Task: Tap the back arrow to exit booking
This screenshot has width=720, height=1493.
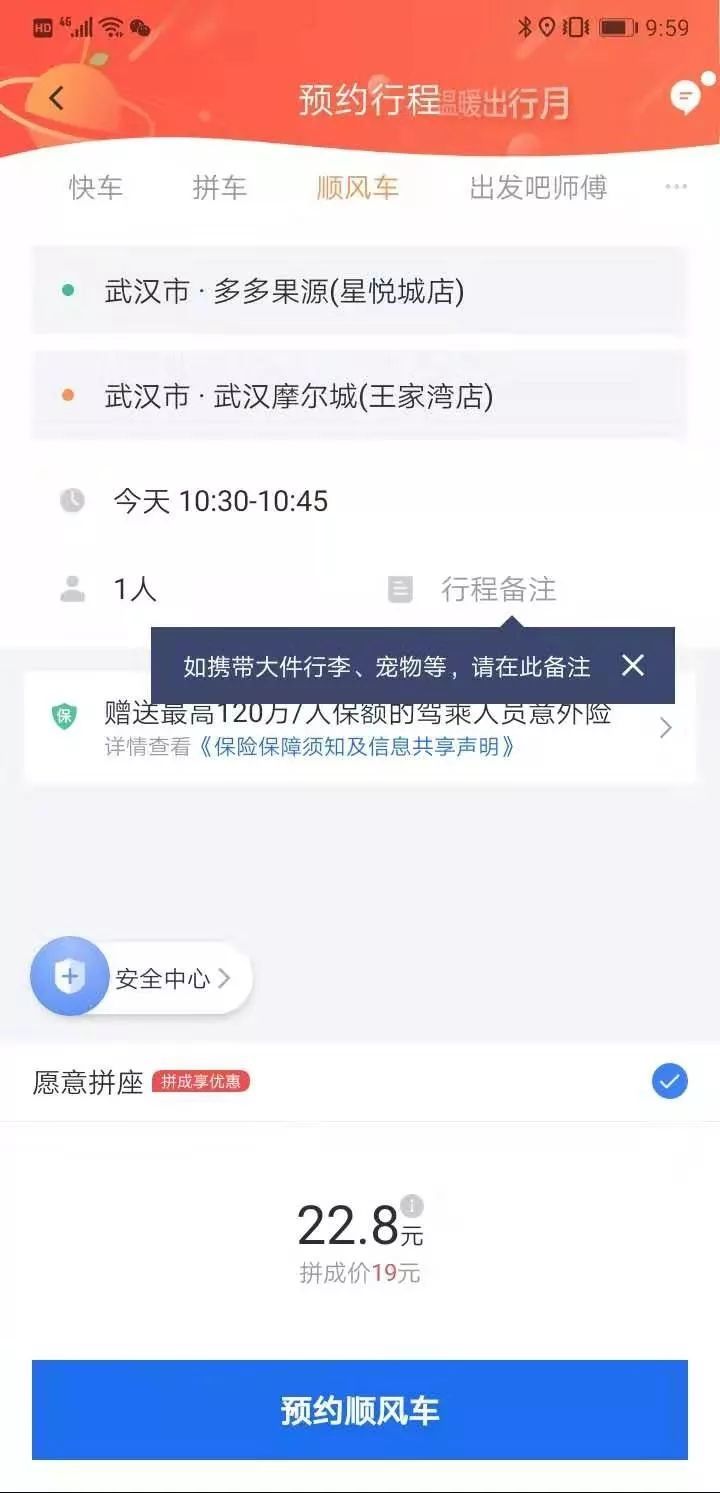Action: 57,97
